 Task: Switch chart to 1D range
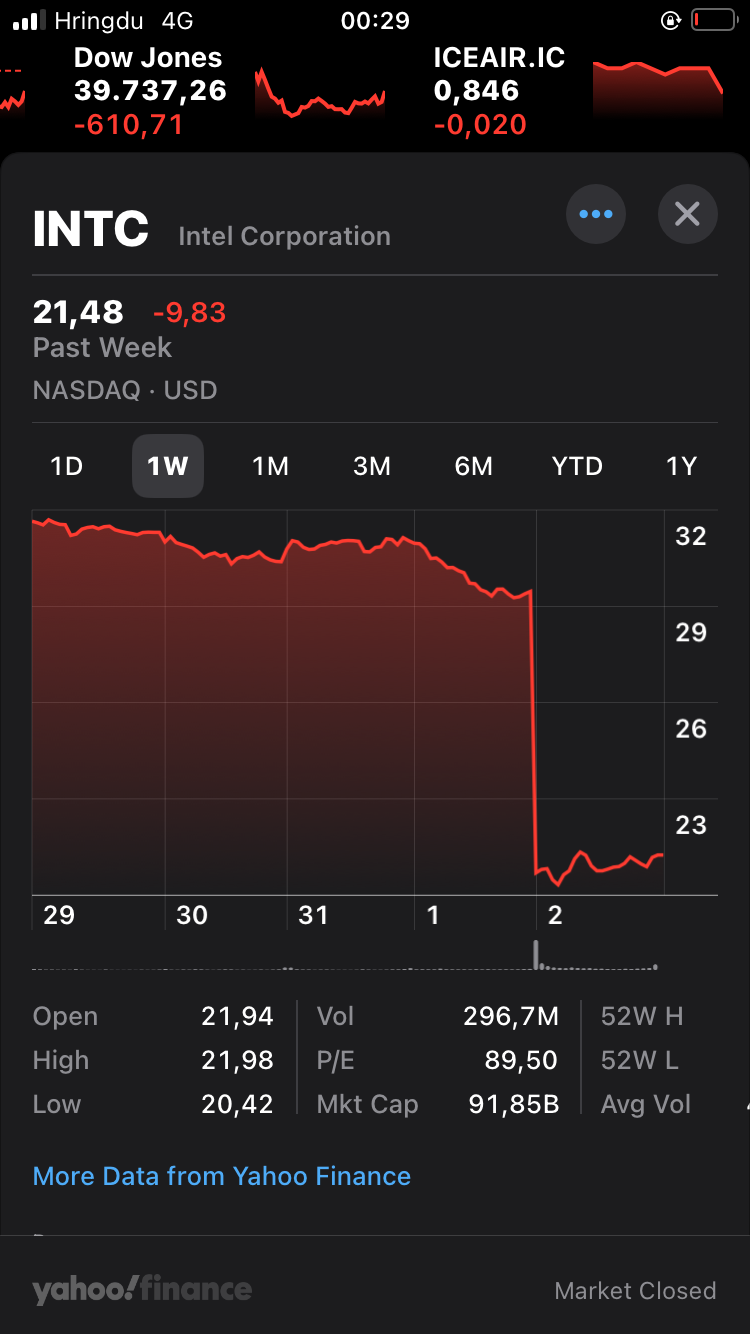(x=66, y=466)
